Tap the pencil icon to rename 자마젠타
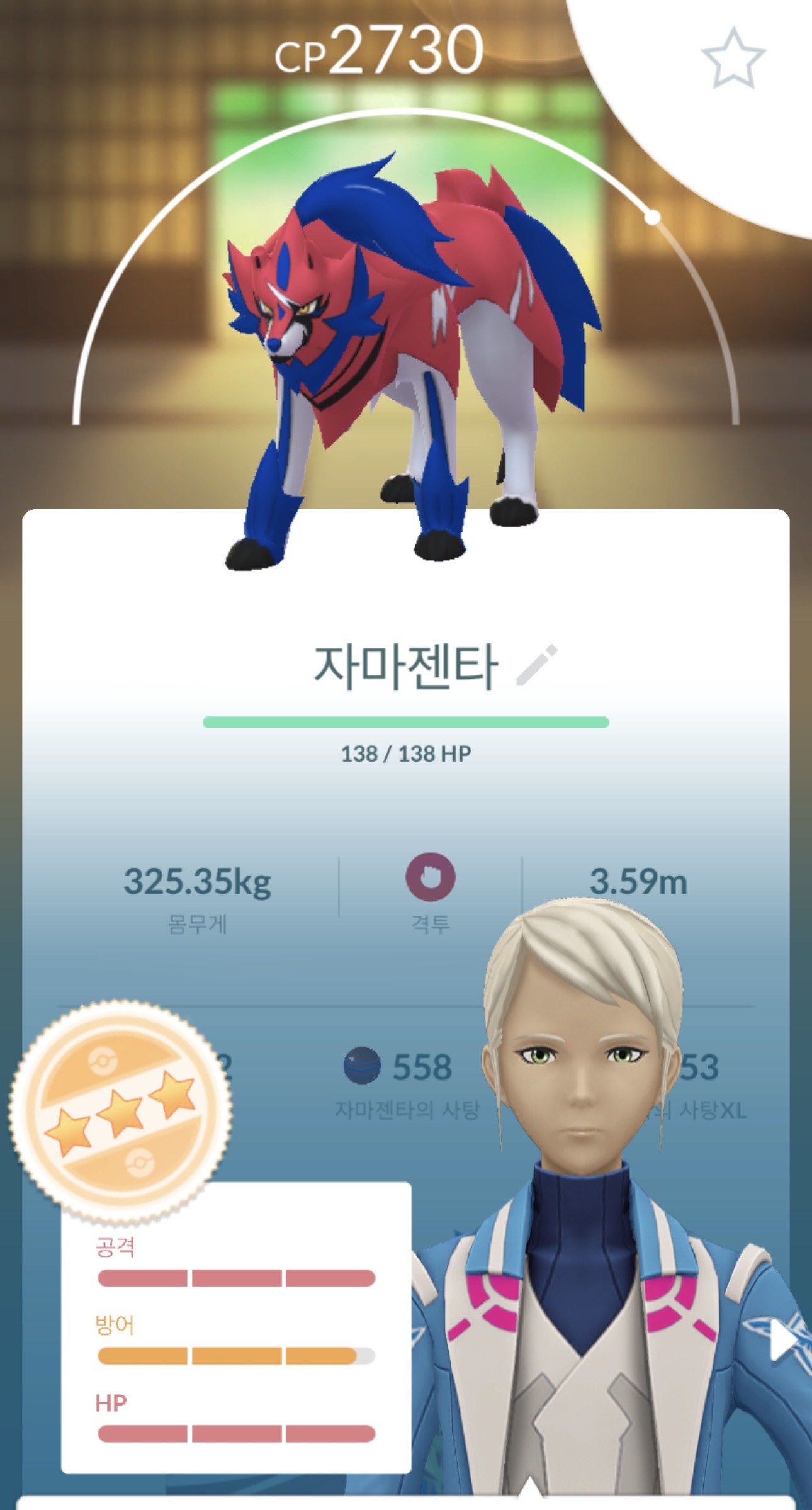 (536, 665)
